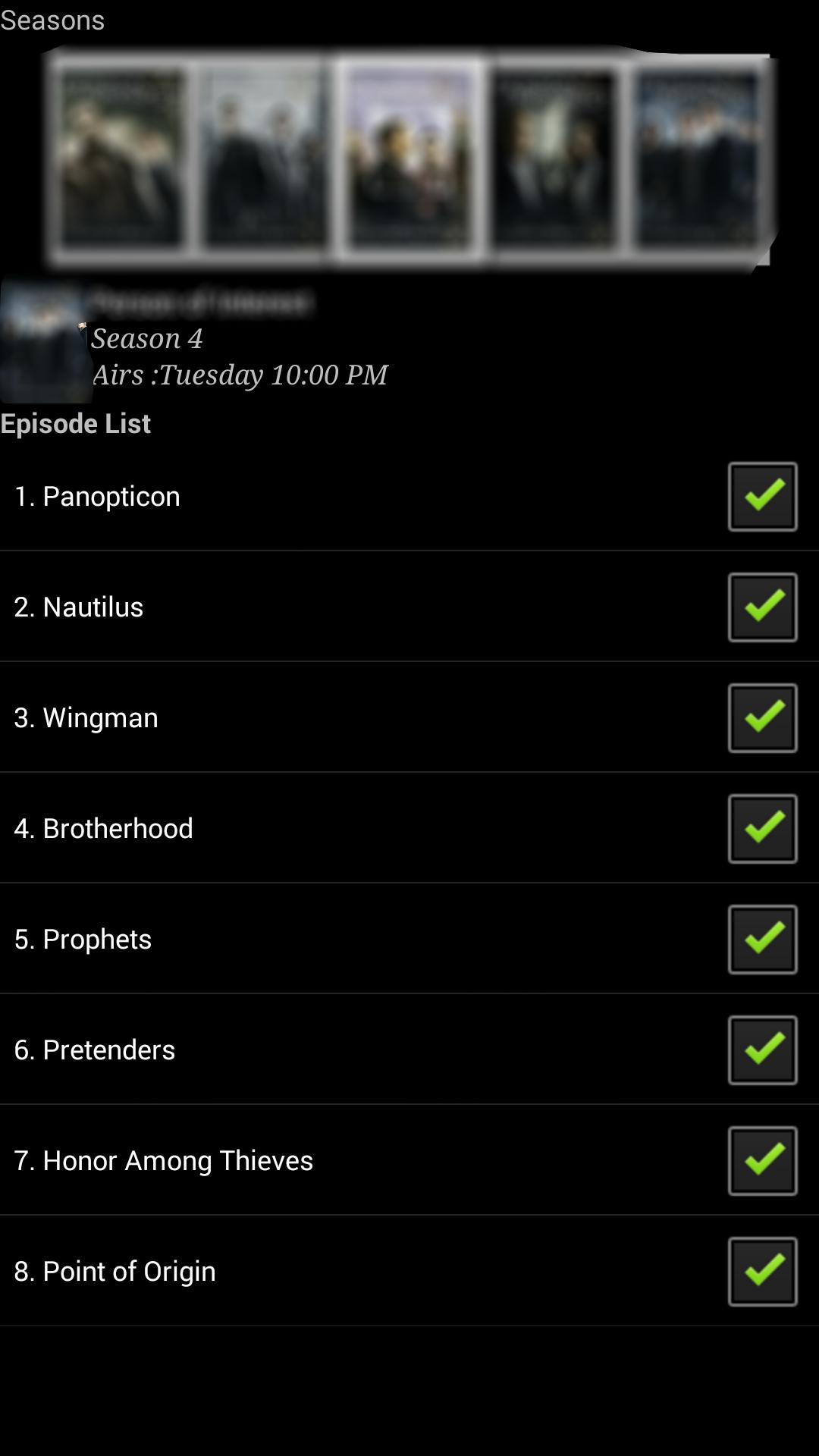
Task: Toggle the Brotherhood episode checkbox
Action: [x=762, y=829]
